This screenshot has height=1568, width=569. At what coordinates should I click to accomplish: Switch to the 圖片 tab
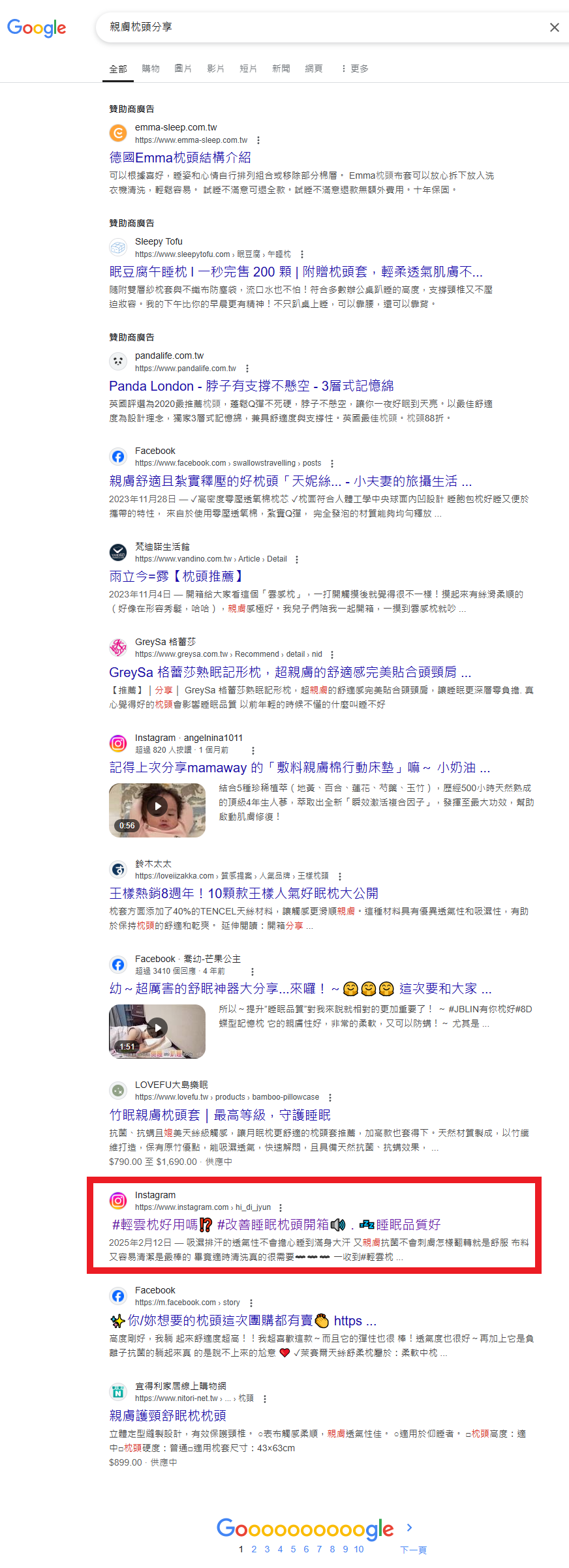coord(183,68)
